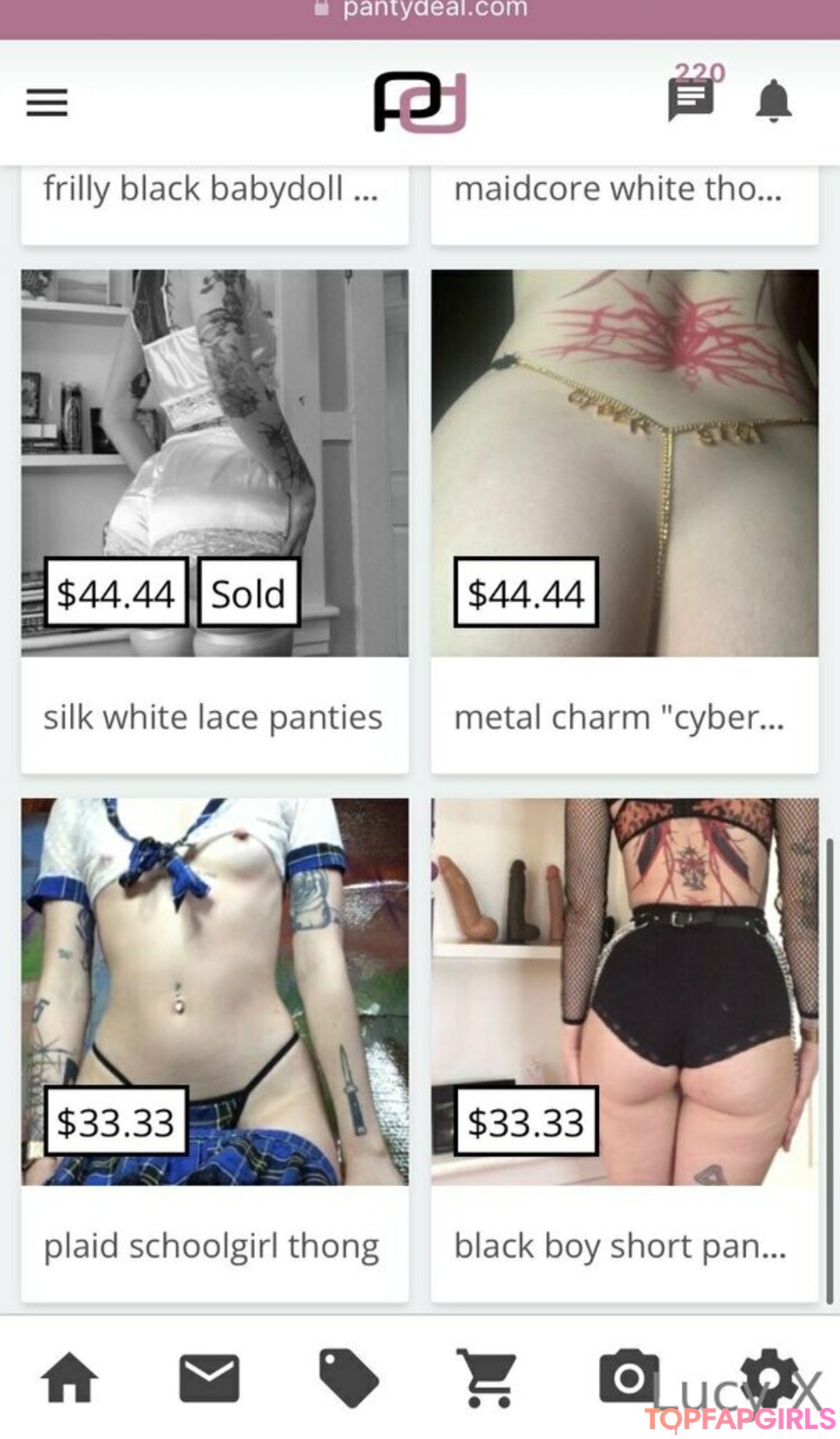Image resolution: width=840 pixels, height=1439 pixels.
Task: Open the metal charm "cyber..." listing
Action: pyautogui.click(x=624, y=717)
